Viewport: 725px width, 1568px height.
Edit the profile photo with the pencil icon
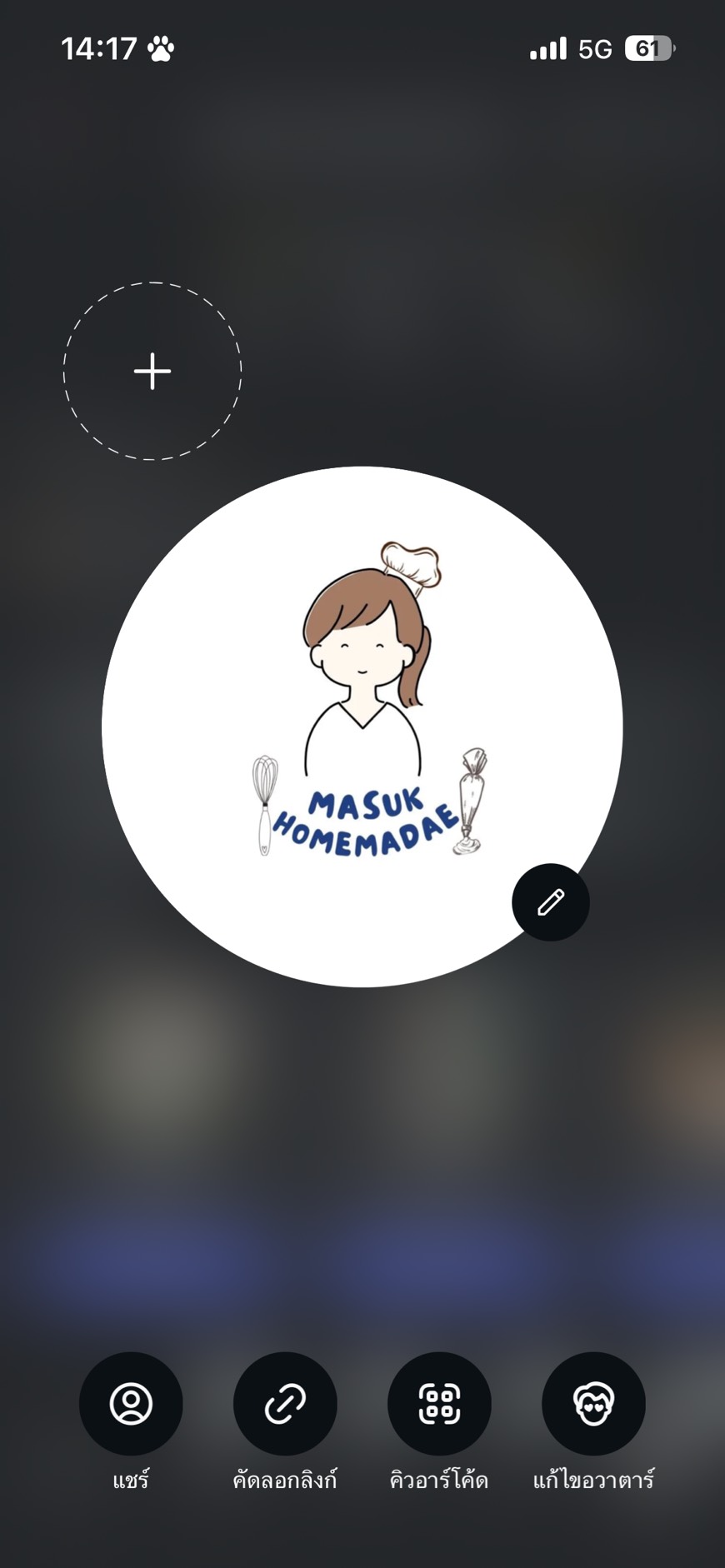tap(551, 902)
